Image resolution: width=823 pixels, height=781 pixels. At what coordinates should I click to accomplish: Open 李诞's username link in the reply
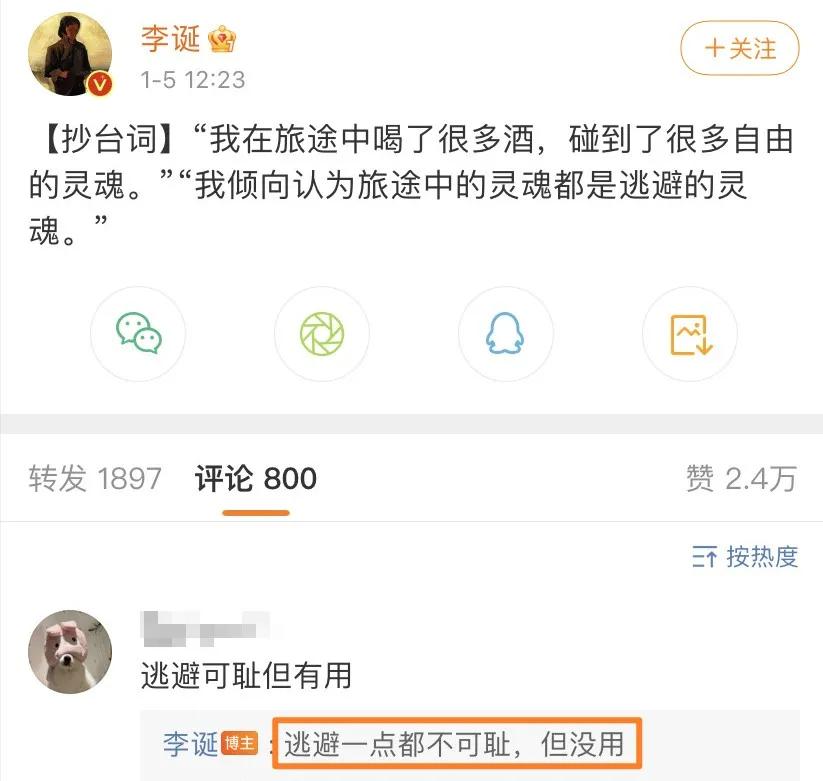point(191,744)
